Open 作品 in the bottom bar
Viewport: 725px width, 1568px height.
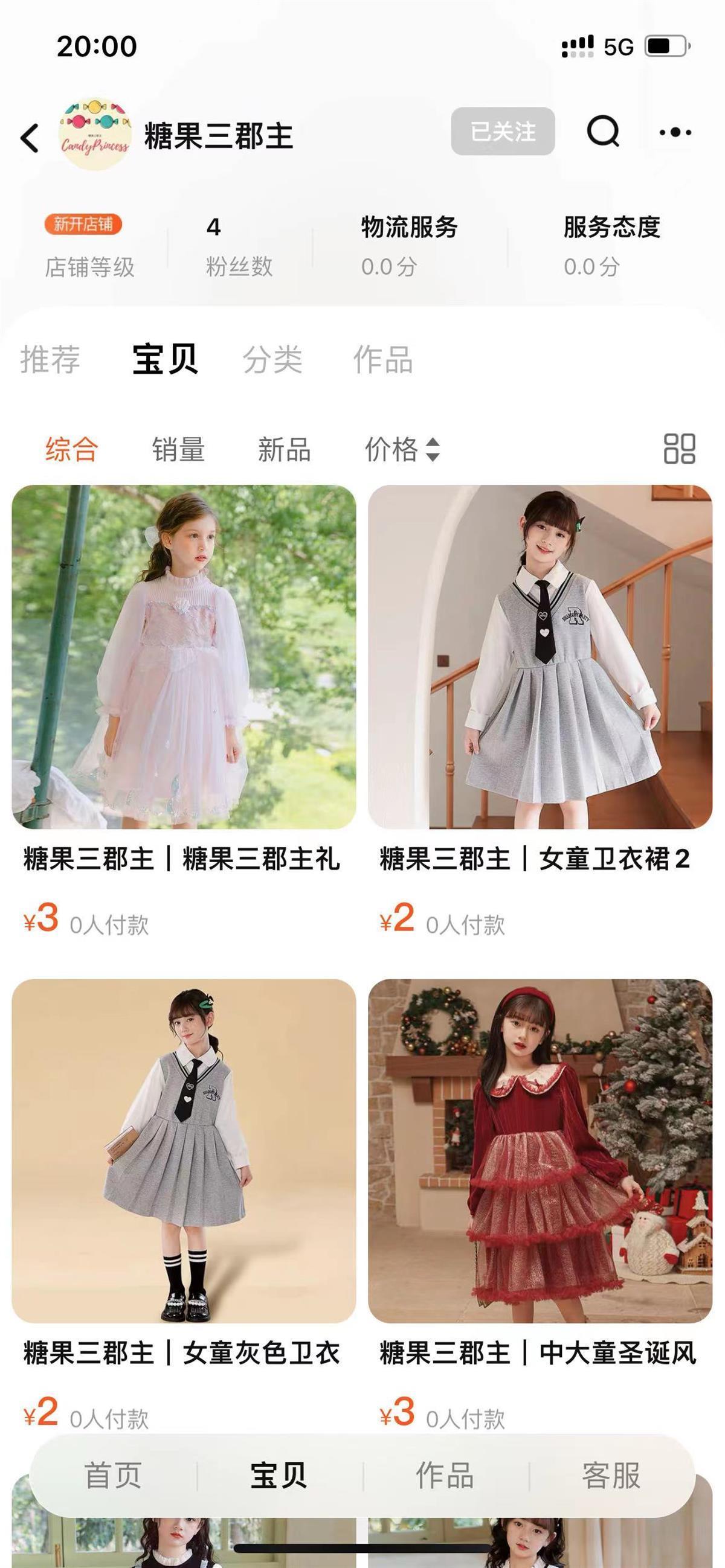445,1476
